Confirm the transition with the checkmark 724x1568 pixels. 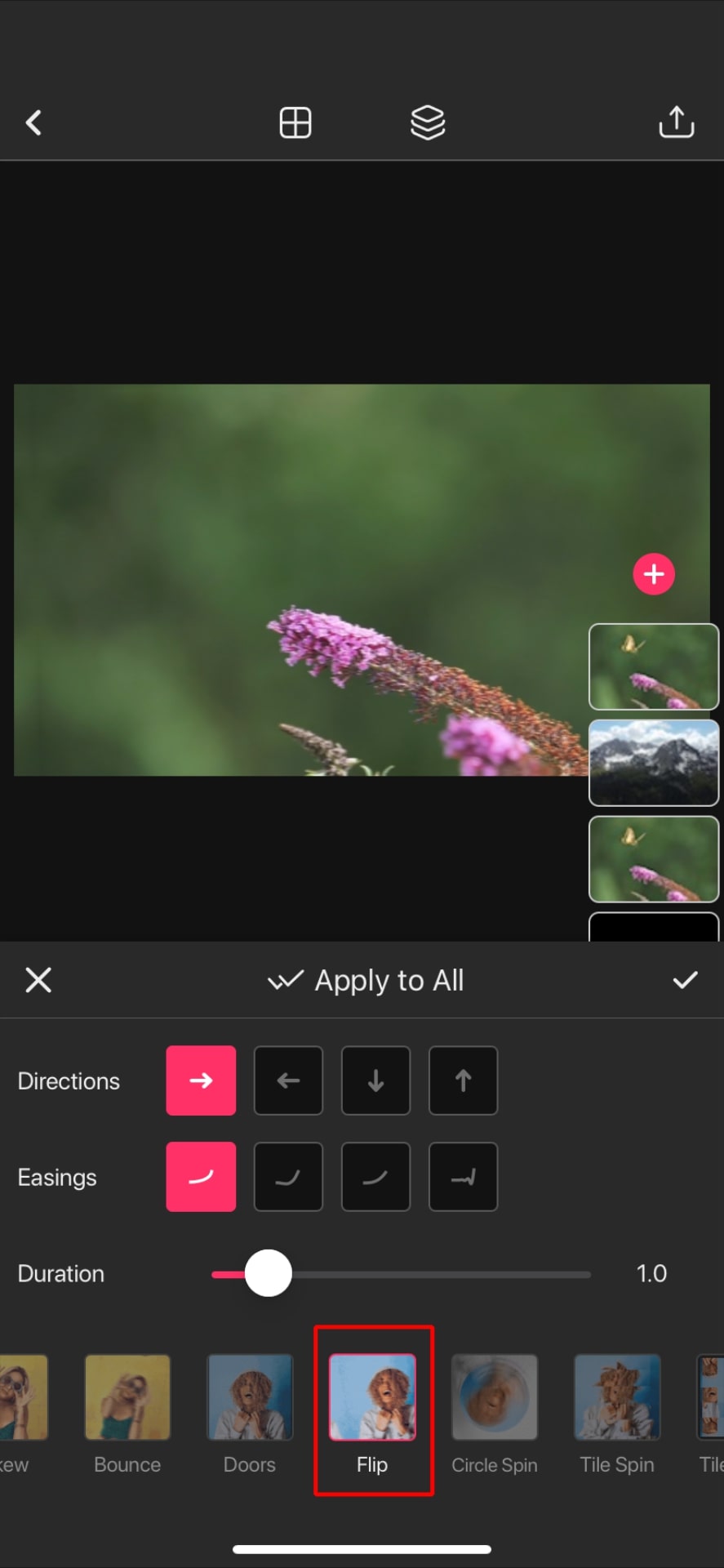(x=685, y=980)
